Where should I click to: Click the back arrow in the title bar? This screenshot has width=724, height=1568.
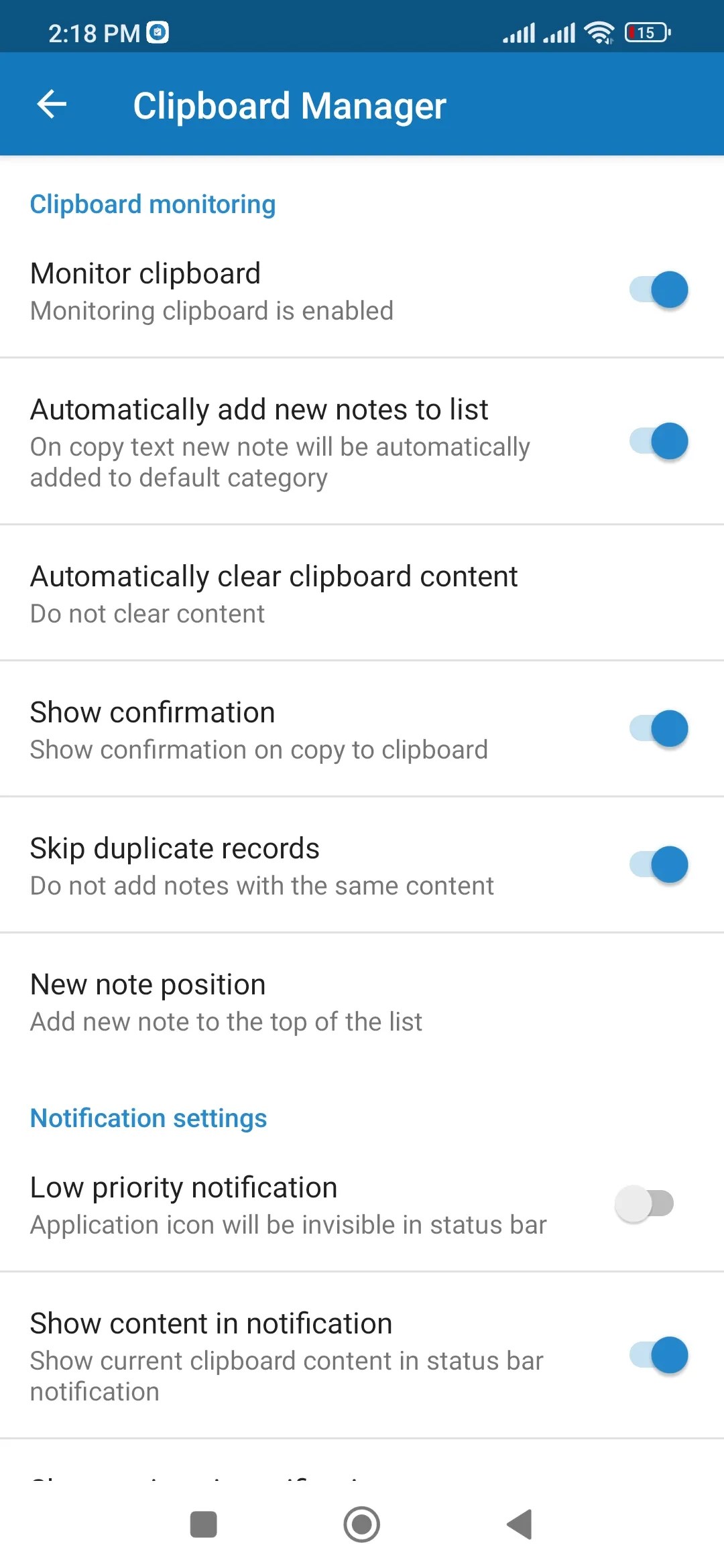[52, 103]
